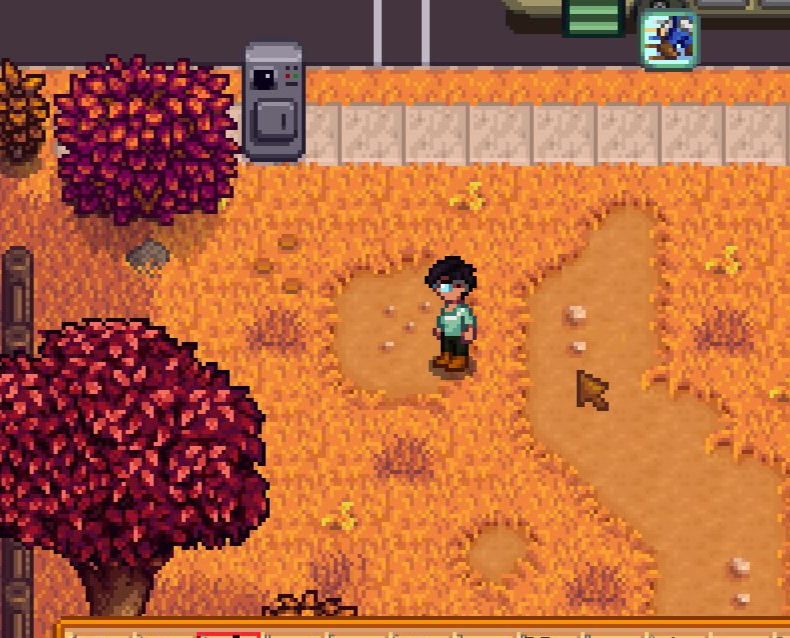
Task: Tap the speed buff icon
Action: [669, 40]
